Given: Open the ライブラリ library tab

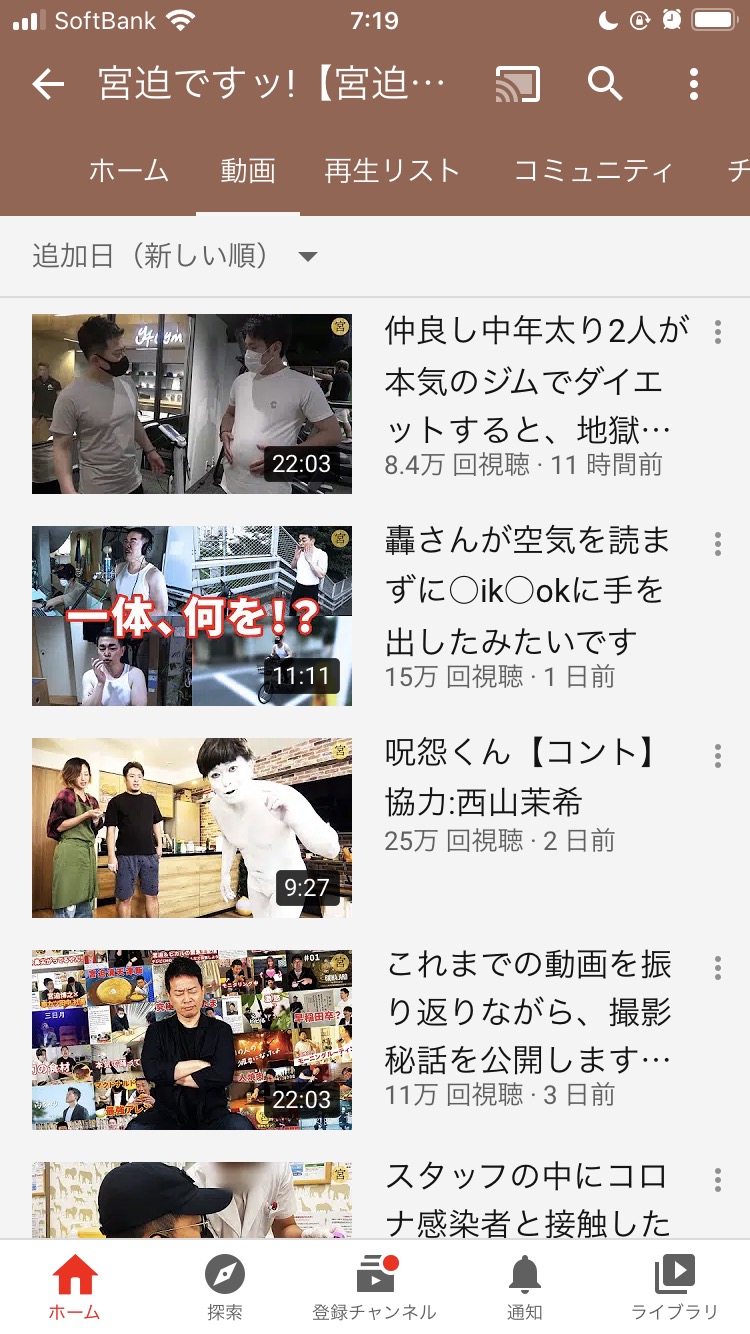Looking at the screenshot, I should [675, 1287].
